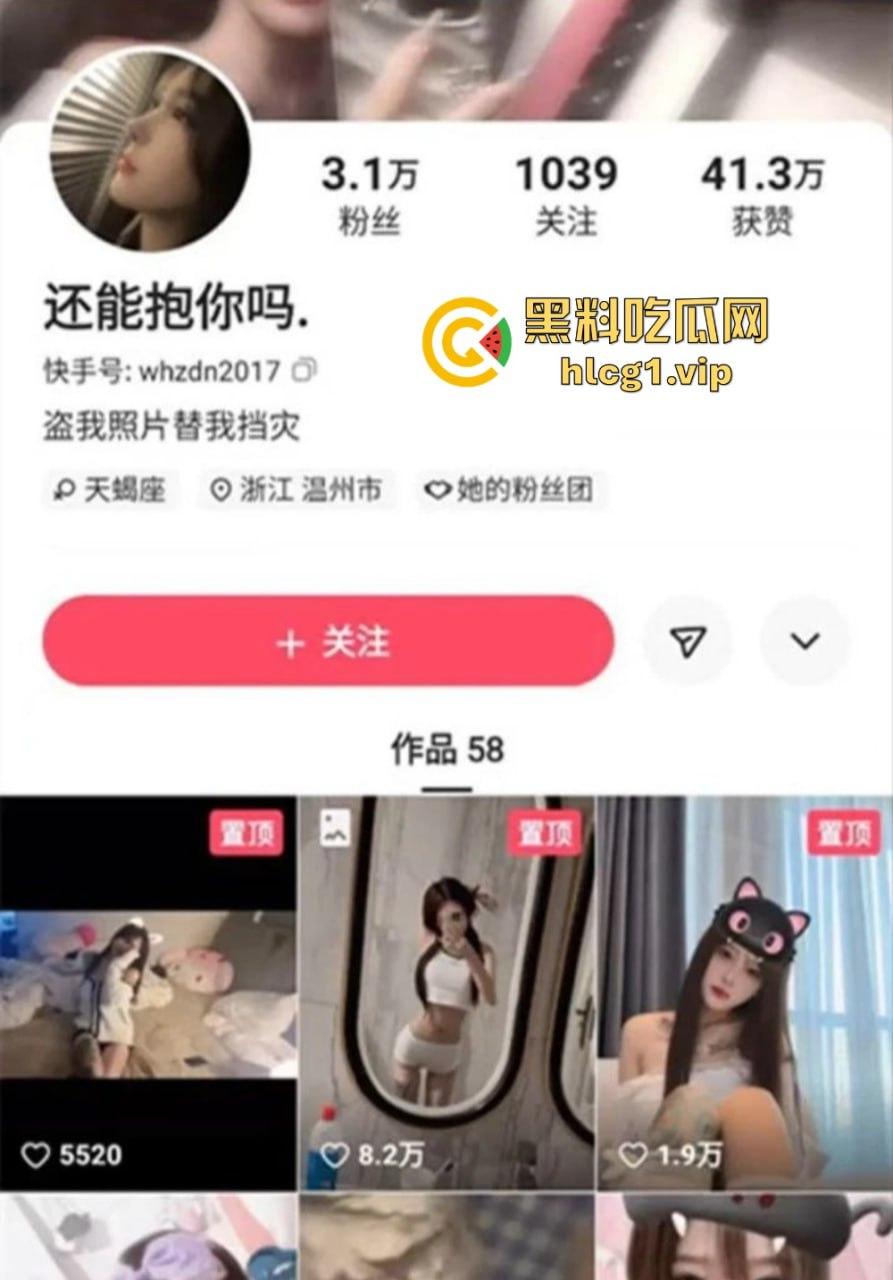Tap the red 关注 follow button

click(x=327, y=642)
